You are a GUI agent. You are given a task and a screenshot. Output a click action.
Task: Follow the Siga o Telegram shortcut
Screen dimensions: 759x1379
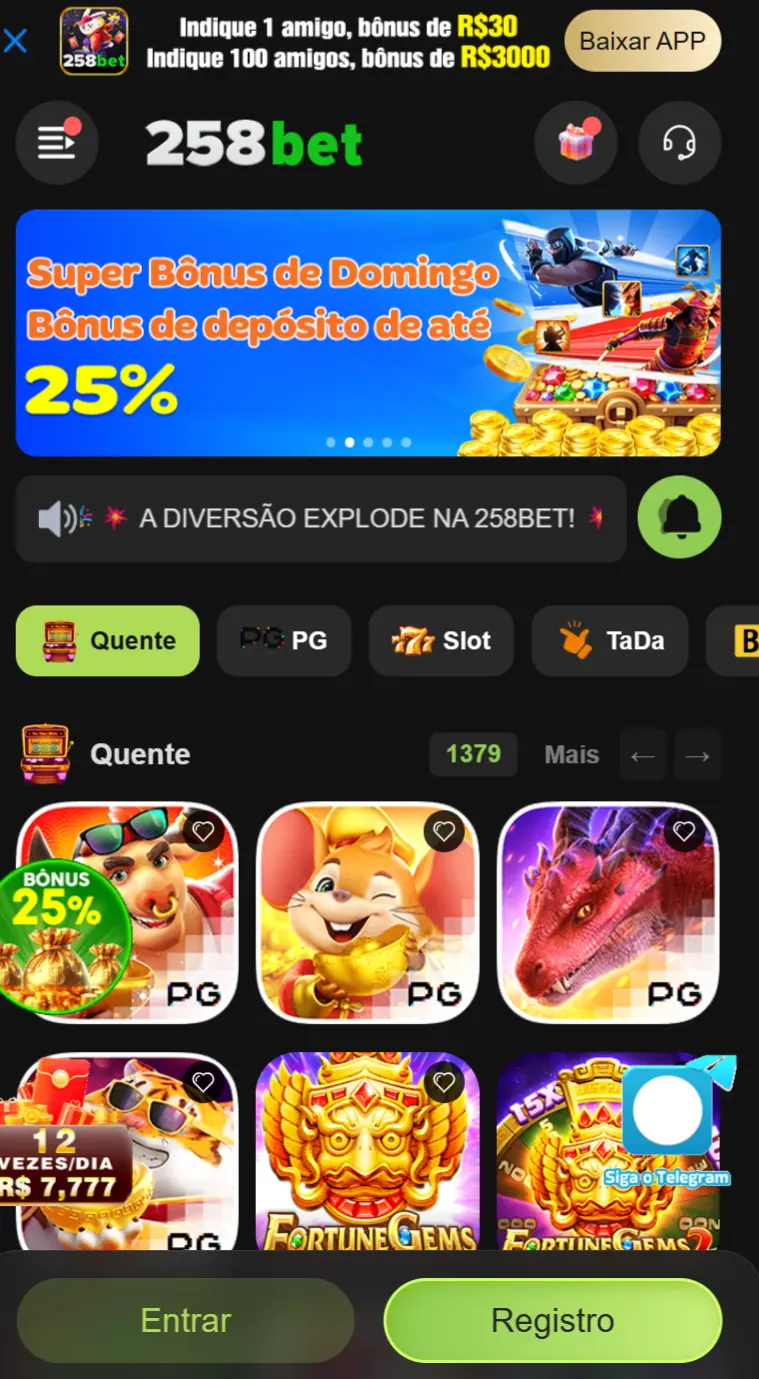[667, 1125]
